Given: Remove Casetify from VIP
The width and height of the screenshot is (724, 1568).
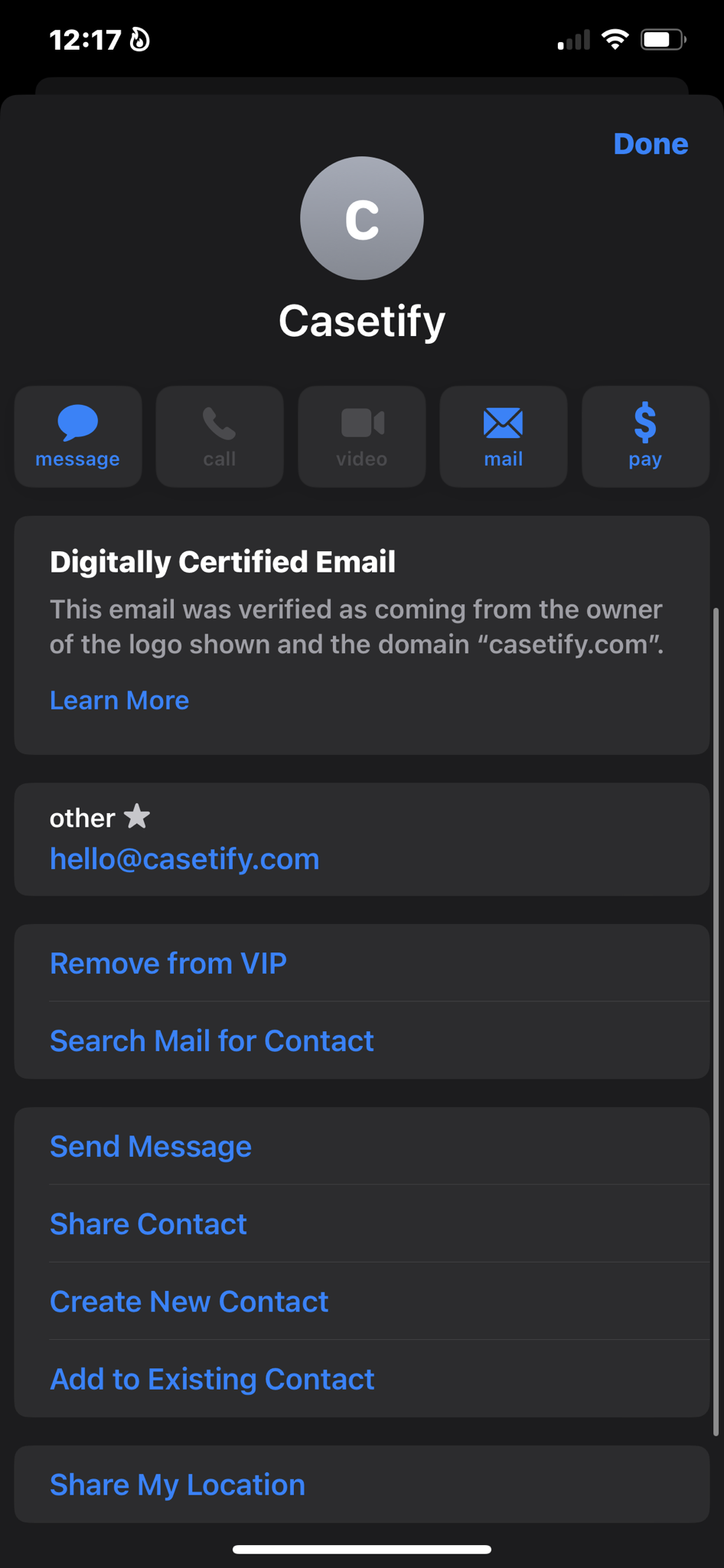Looking at the screenshot, I should pyautogui.click(x=168, y=963).
